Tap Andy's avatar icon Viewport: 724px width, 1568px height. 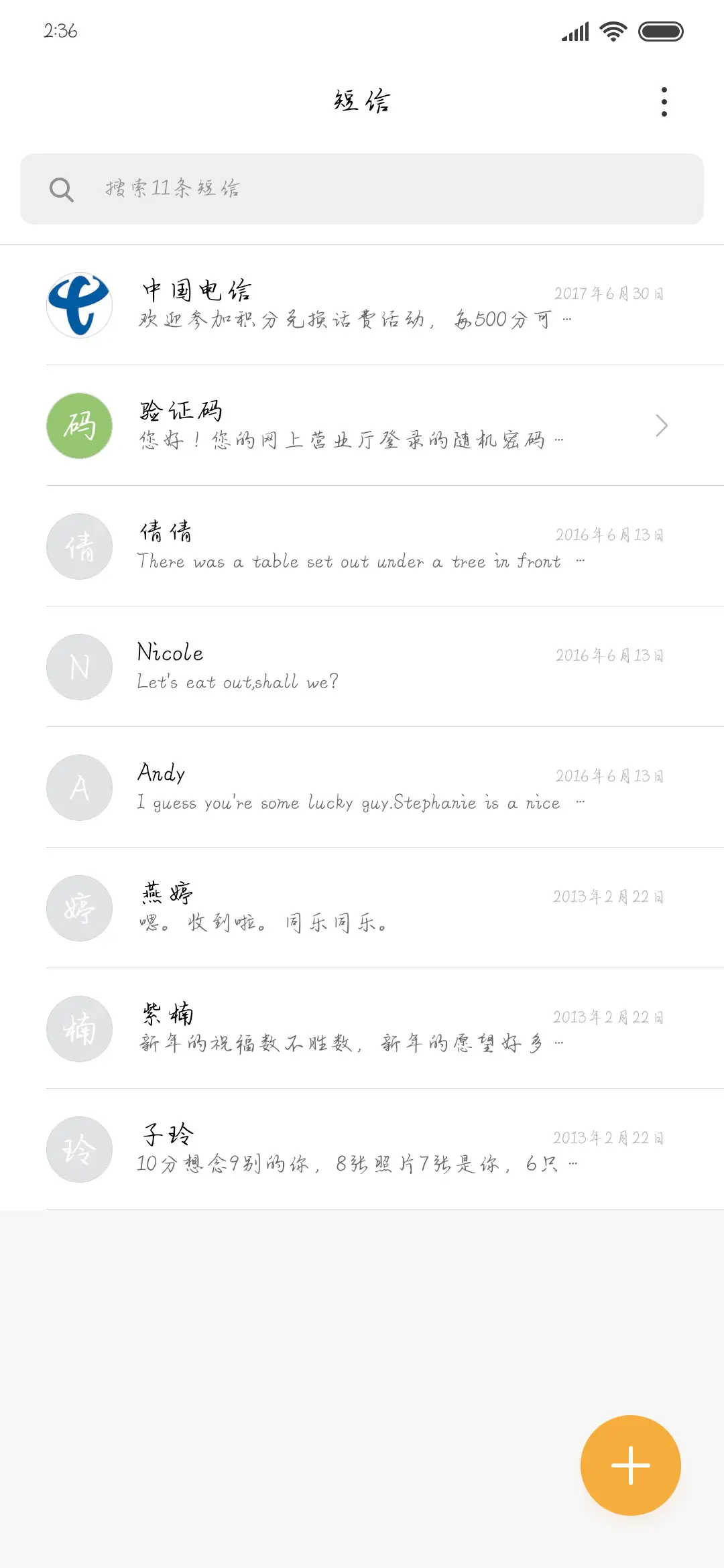click(x=78, y=787)
